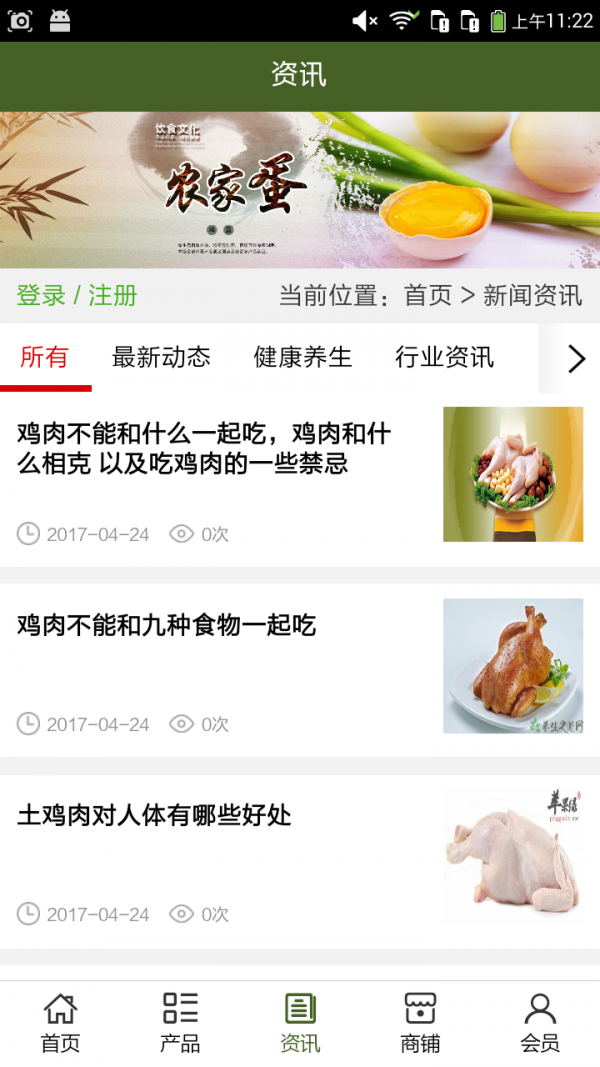Switch to the 产品 tab
This screenshot has width=600, height=1067.
point(180,1023)
